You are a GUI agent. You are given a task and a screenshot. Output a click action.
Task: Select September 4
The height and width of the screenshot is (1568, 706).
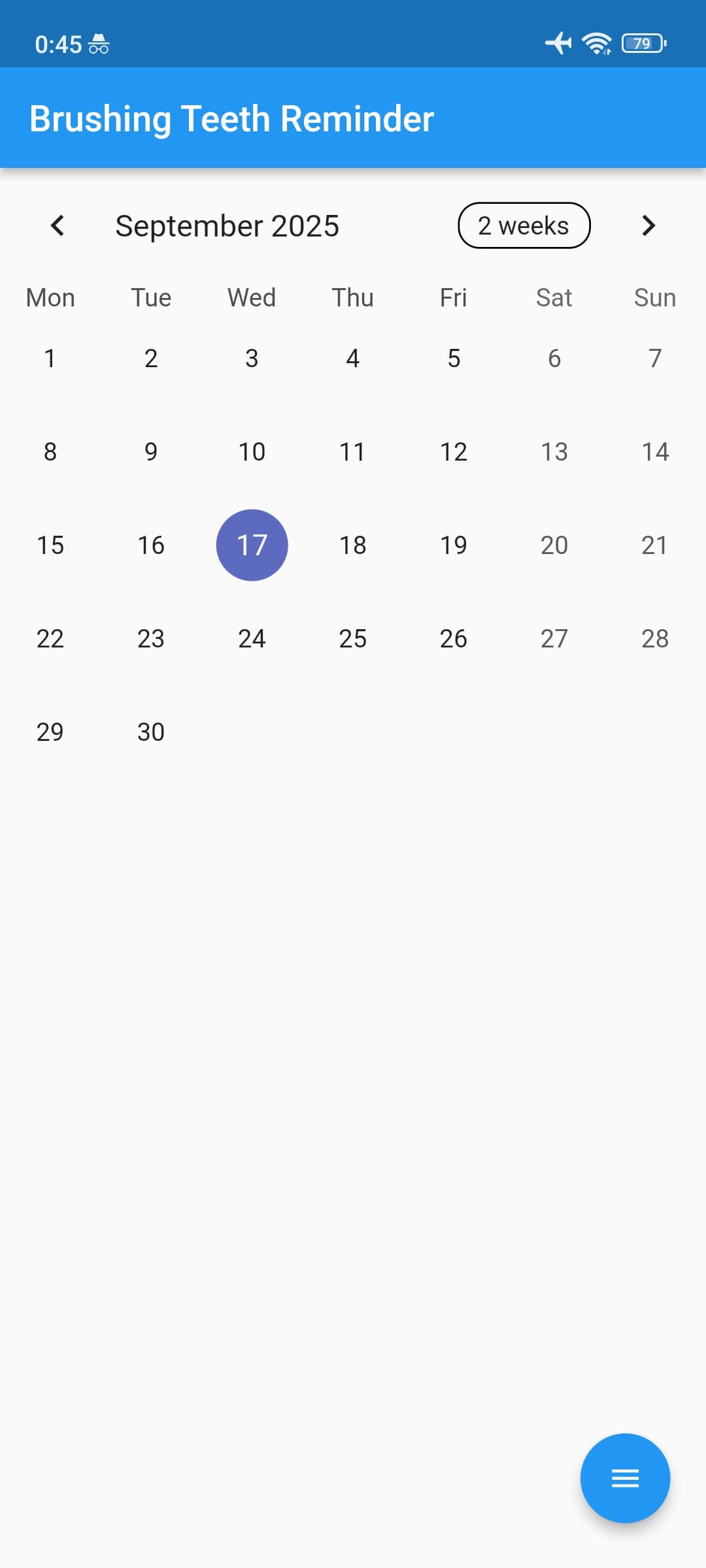click(x=352, y=358)
